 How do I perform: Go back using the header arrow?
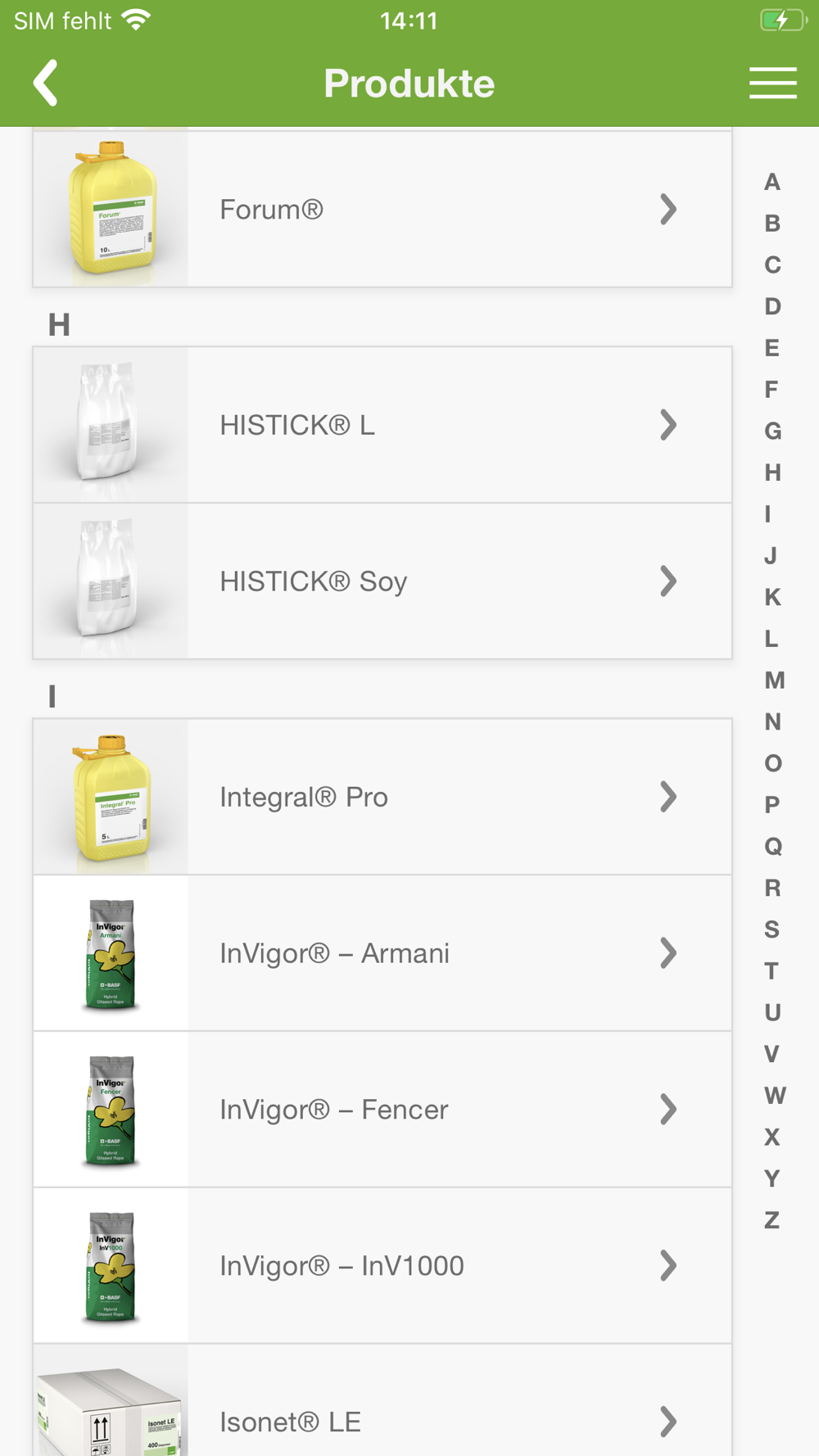[x=46, y=83]
